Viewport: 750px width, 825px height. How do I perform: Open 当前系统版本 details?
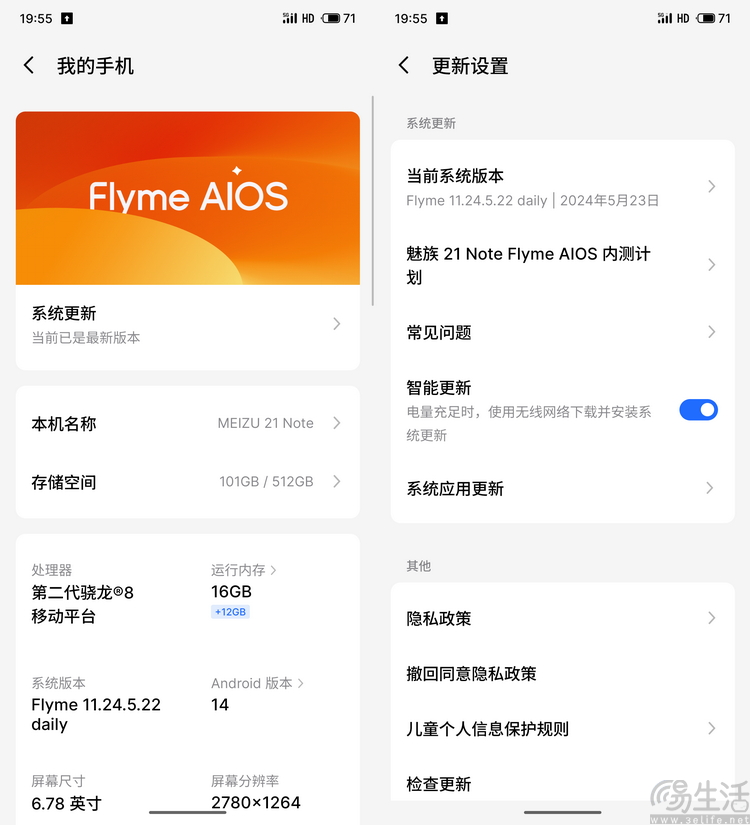tap(562, 187)
